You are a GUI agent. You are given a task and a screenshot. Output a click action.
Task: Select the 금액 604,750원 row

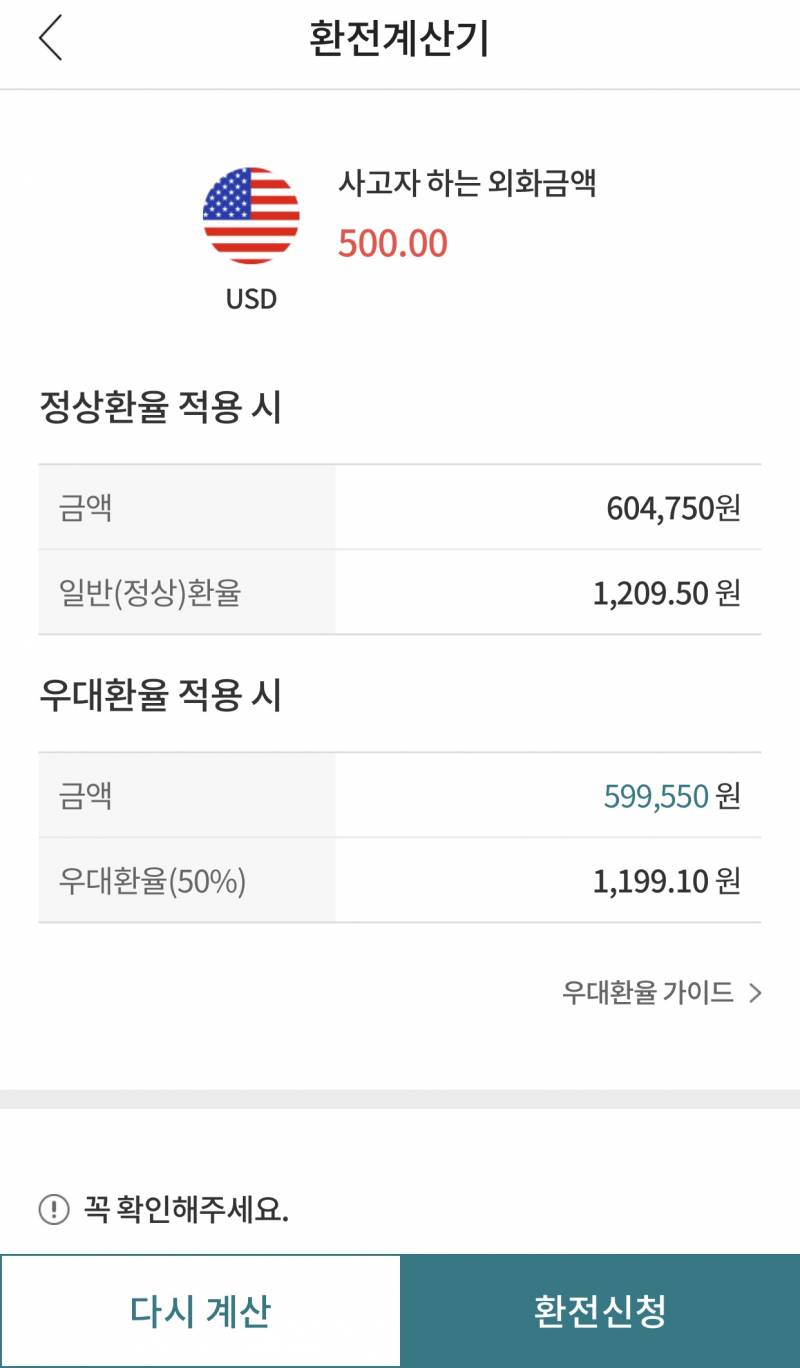[x=400, y=508]
